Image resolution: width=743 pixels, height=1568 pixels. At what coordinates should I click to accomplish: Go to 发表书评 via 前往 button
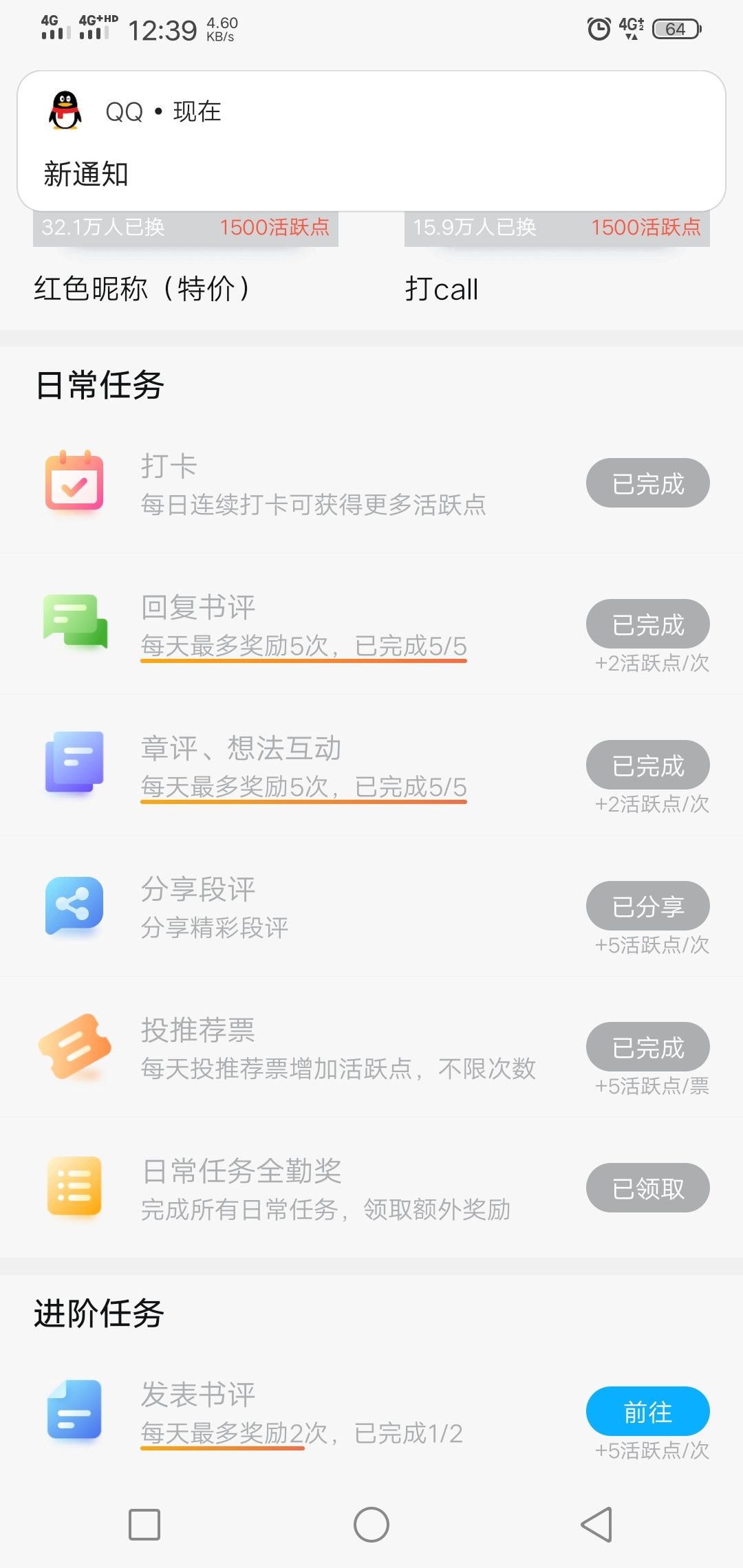coord(647,1411)
